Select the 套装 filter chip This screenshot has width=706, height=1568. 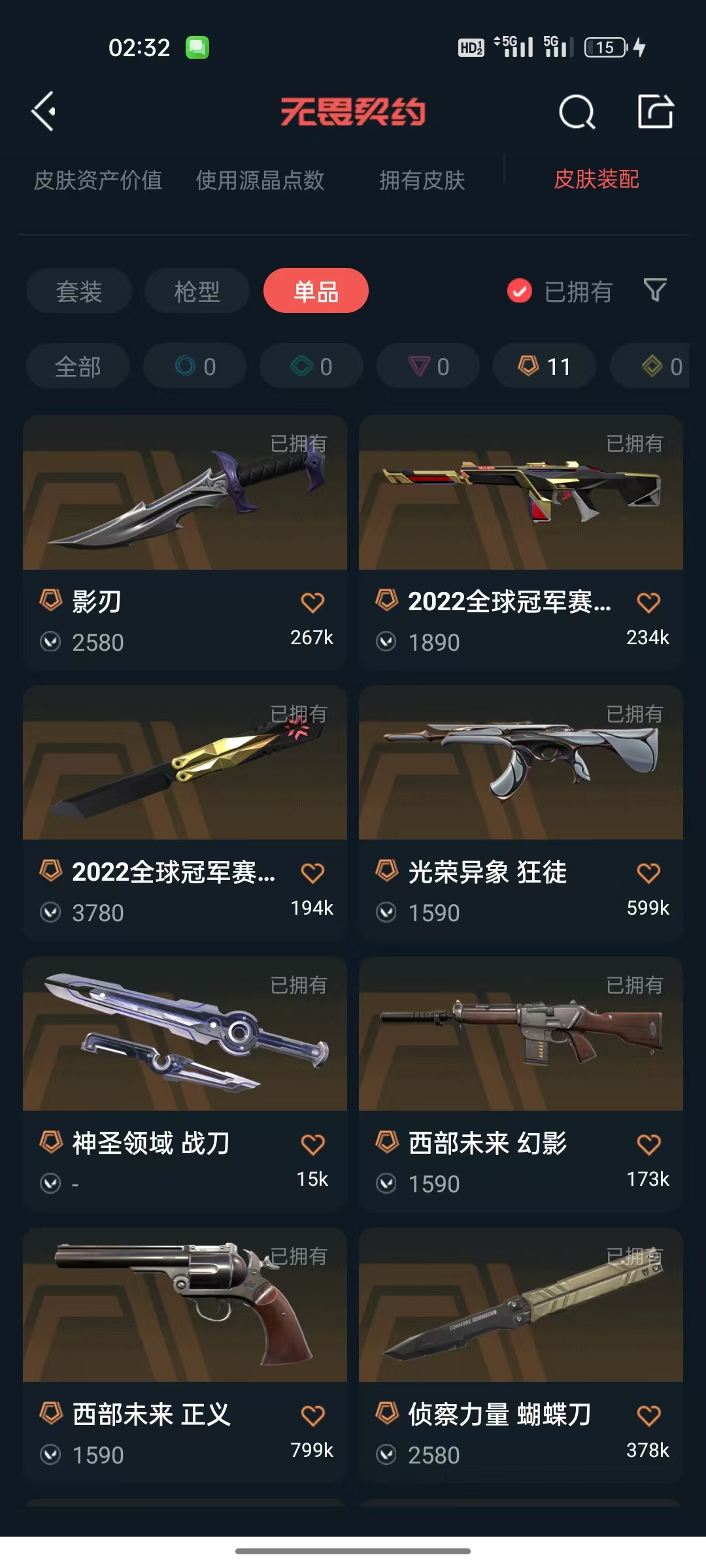[x=79, y=291]
